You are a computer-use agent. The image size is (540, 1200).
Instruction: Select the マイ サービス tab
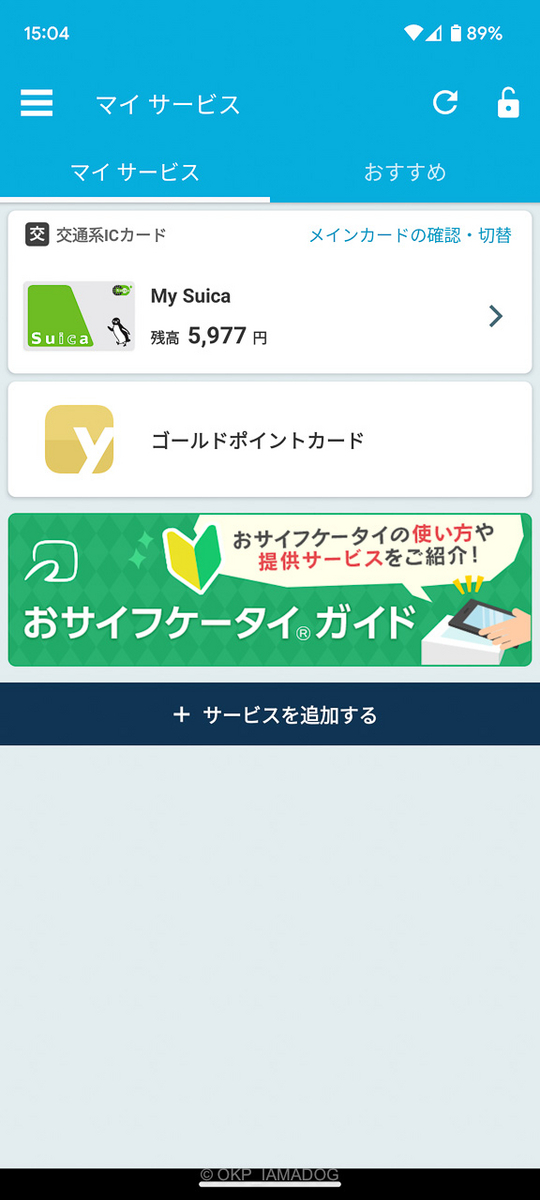pyautogui.click(x=135, y=172)
